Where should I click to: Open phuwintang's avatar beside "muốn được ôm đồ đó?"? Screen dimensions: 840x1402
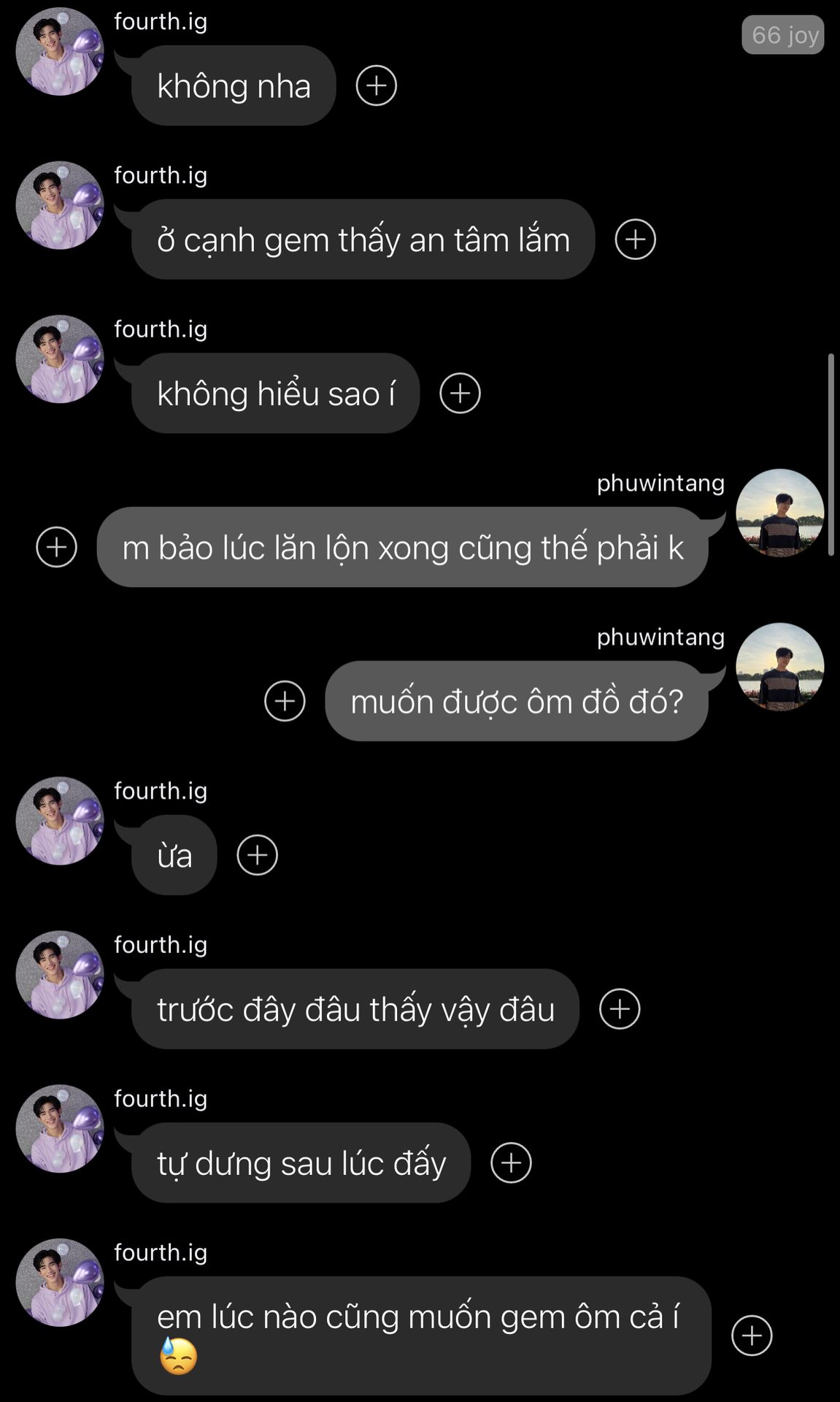pos(779,667)
